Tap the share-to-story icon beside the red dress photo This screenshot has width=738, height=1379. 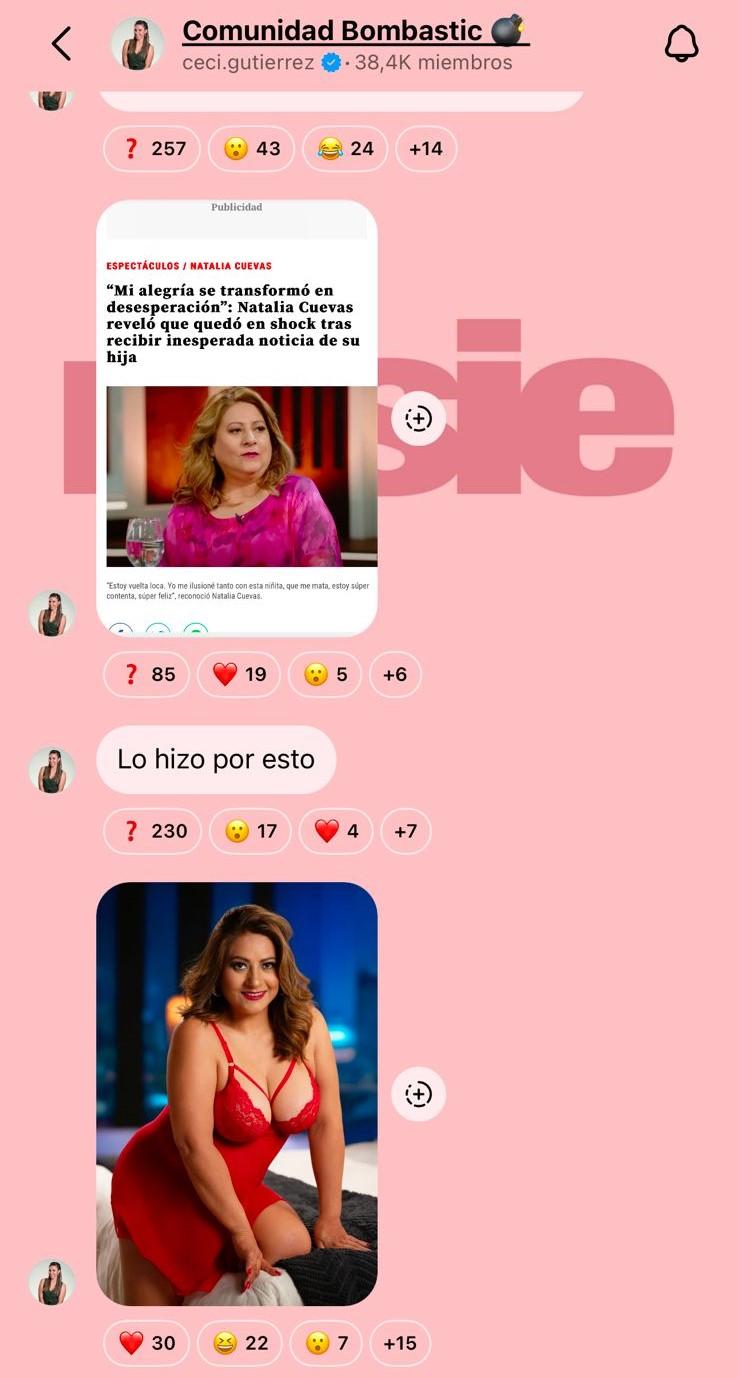[x=418, y=1094]
